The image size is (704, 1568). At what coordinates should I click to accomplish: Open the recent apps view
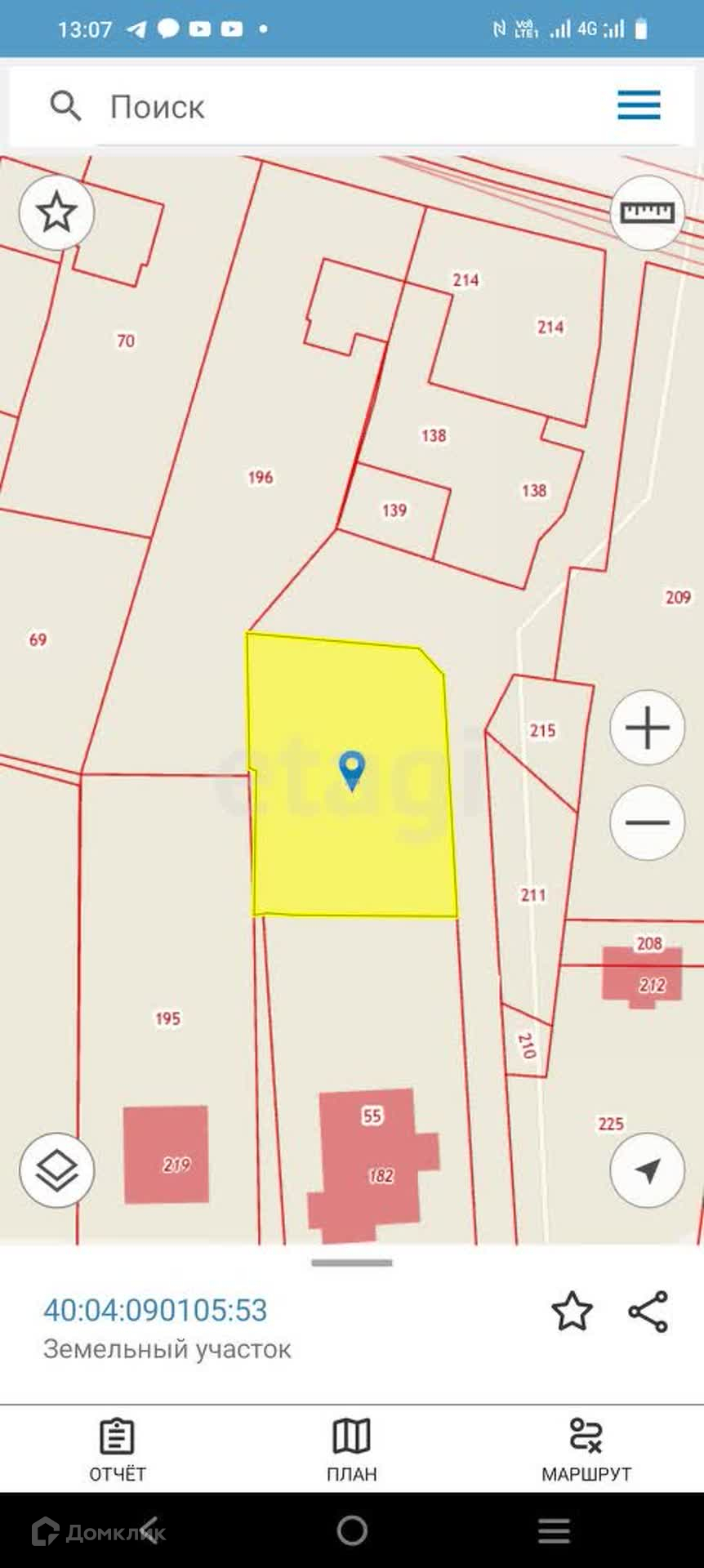click(x=554, y=1530)
